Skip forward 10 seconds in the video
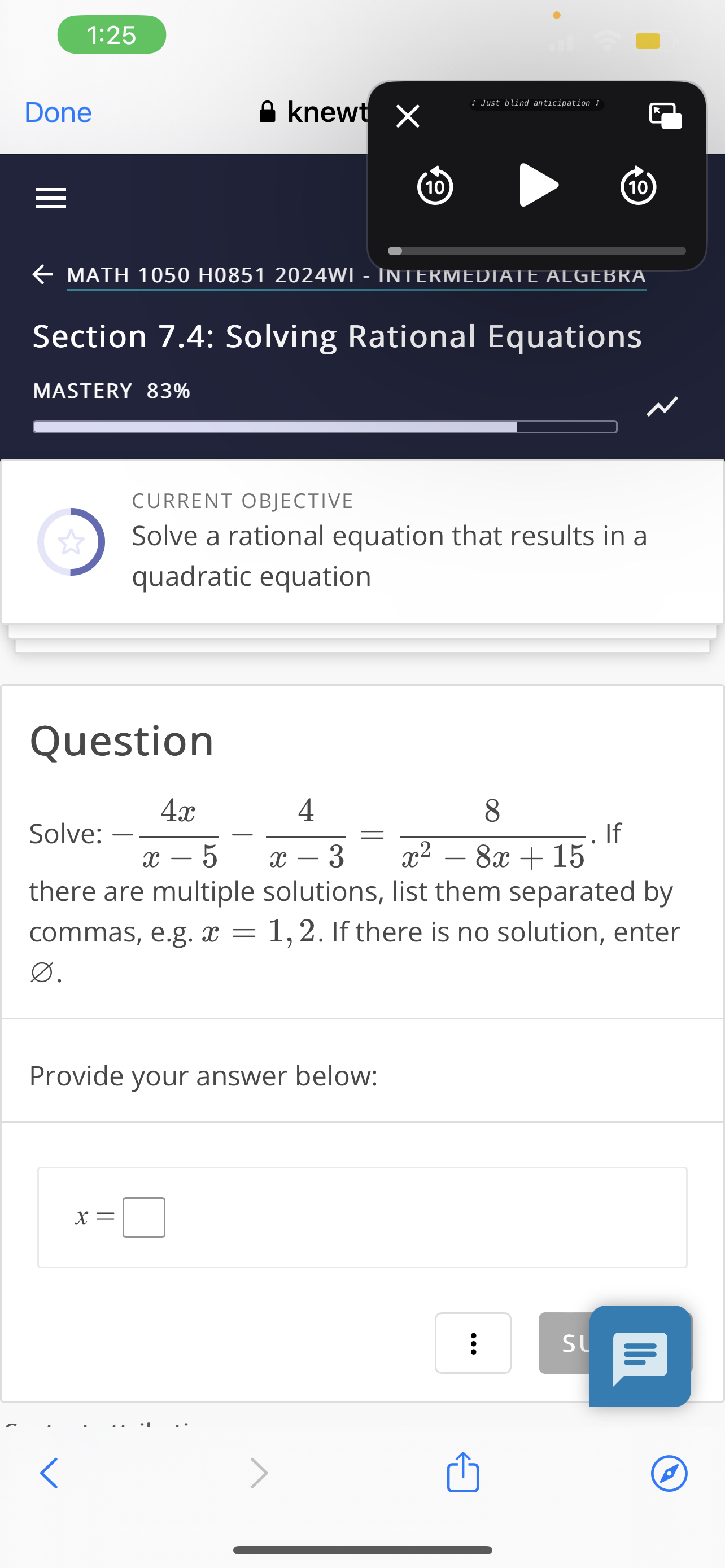725x1568 pixels. [x=638, y=186]
